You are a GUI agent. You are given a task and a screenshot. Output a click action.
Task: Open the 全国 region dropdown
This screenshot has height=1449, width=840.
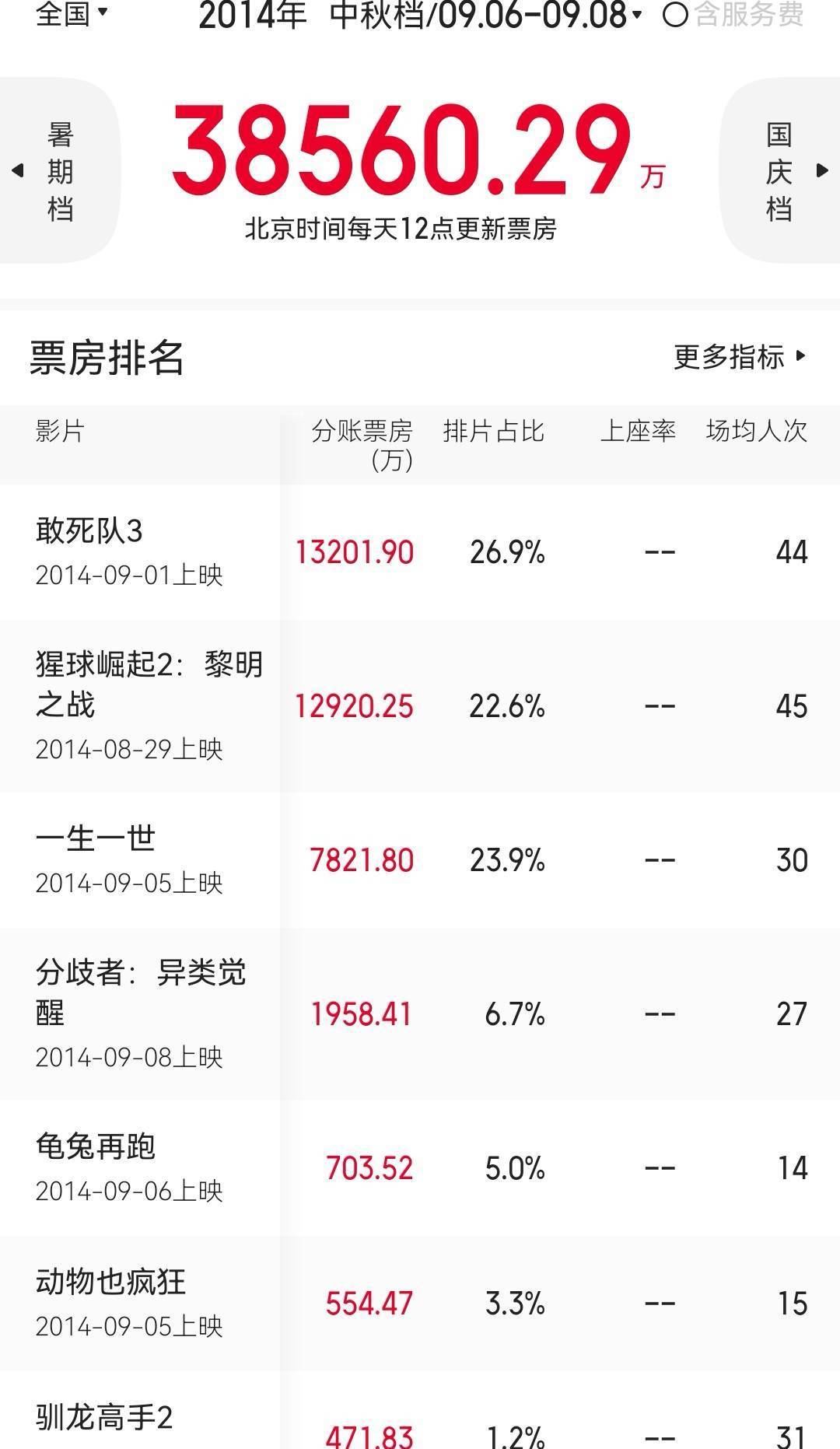[x=72, y=13]
